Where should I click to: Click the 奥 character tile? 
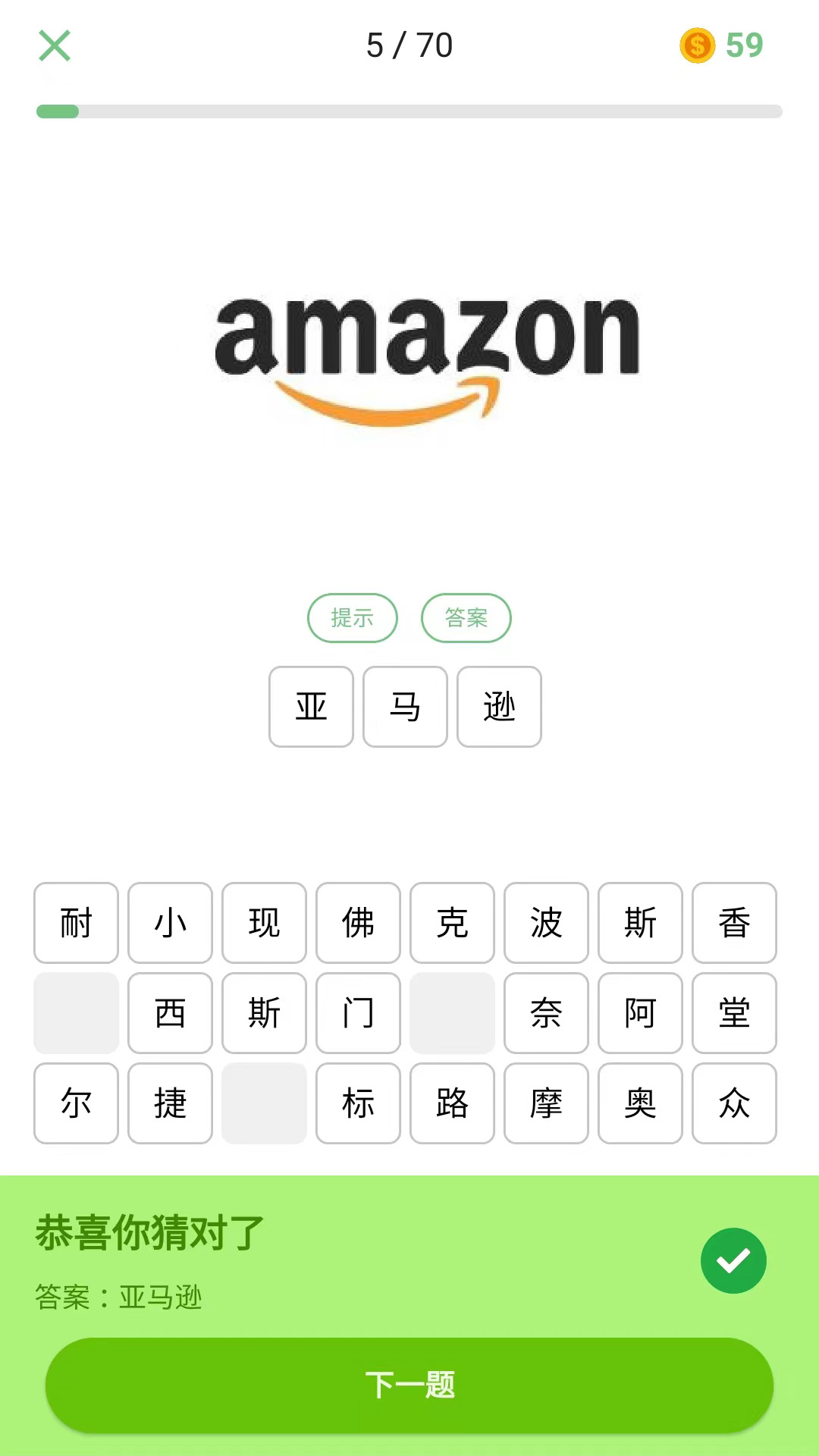(640, 1104)
